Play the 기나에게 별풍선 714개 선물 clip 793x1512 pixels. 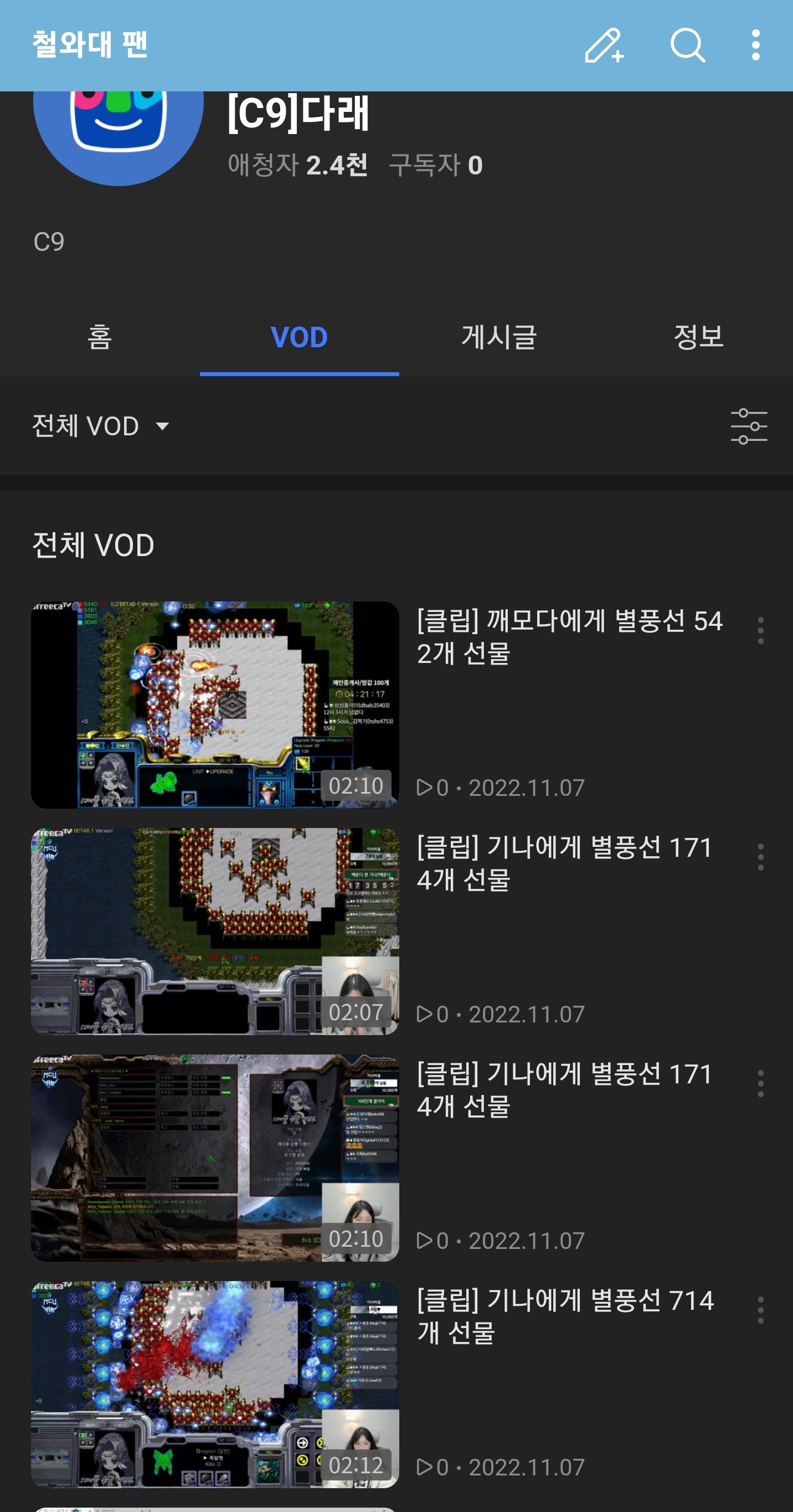click(215, 1384)
